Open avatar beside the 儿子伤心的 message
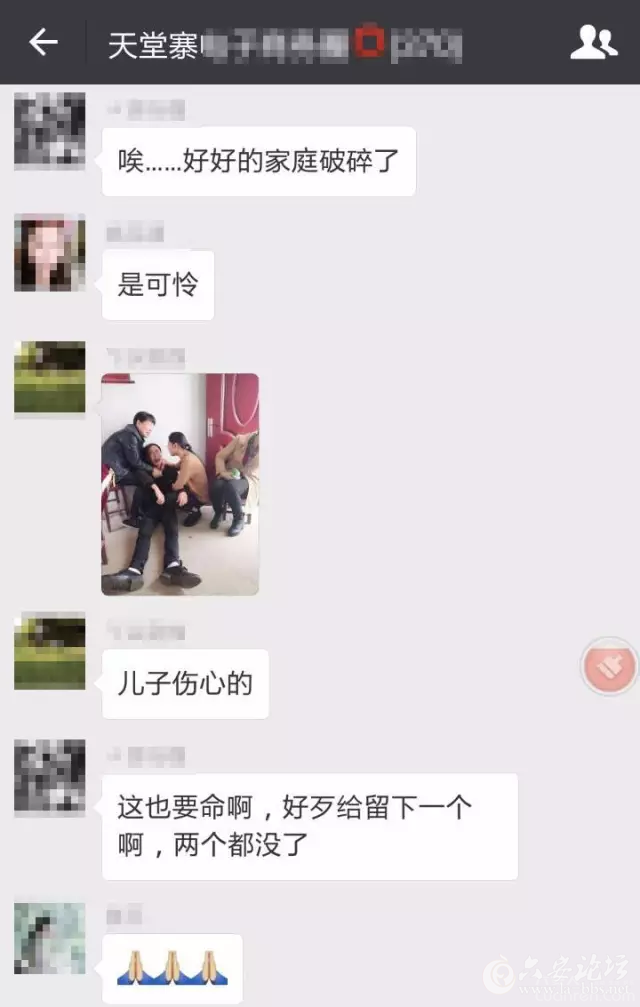 click(x=49, y=653)
